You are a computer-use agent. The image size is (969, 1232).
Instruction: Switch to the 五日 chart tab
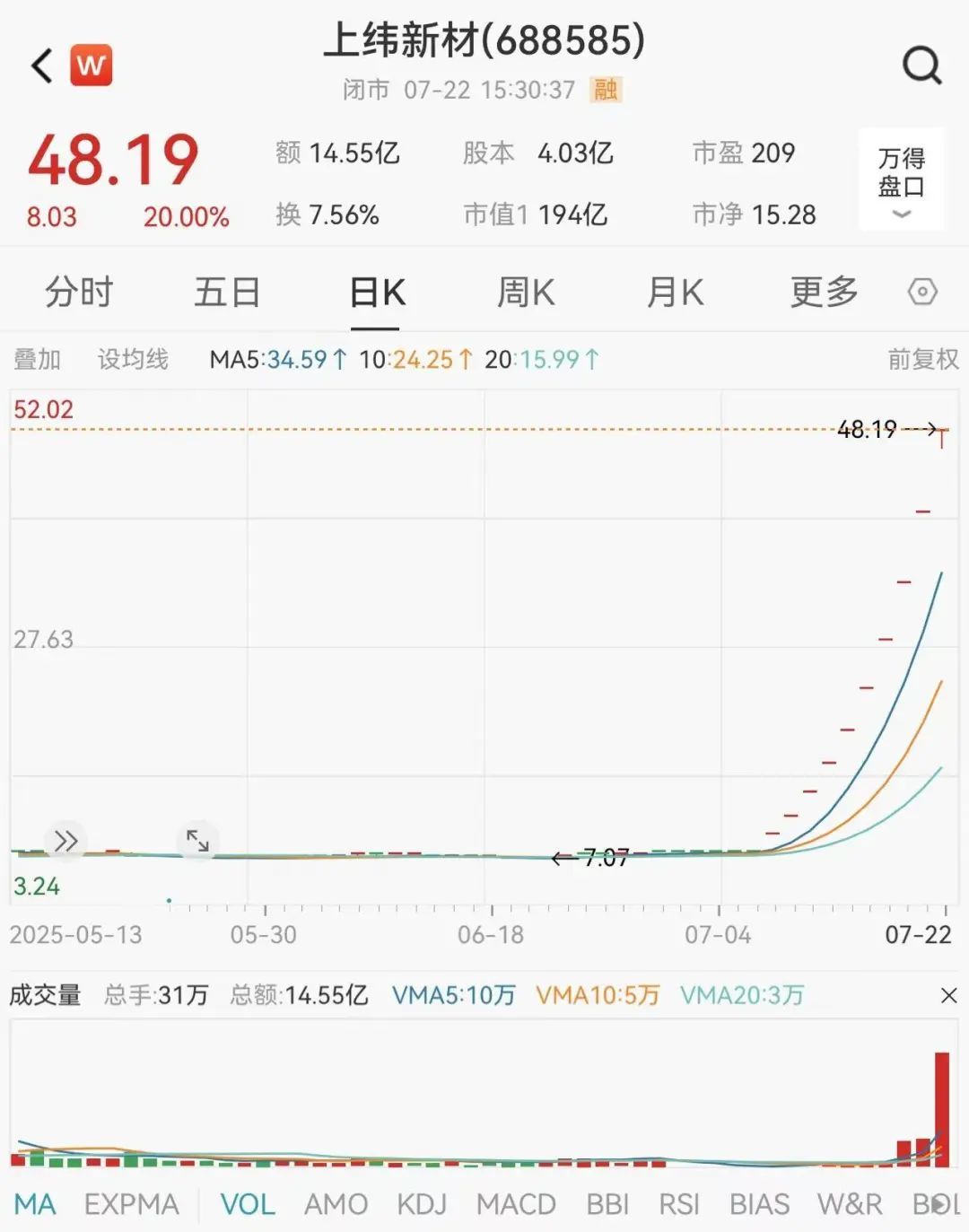(227, 293)
